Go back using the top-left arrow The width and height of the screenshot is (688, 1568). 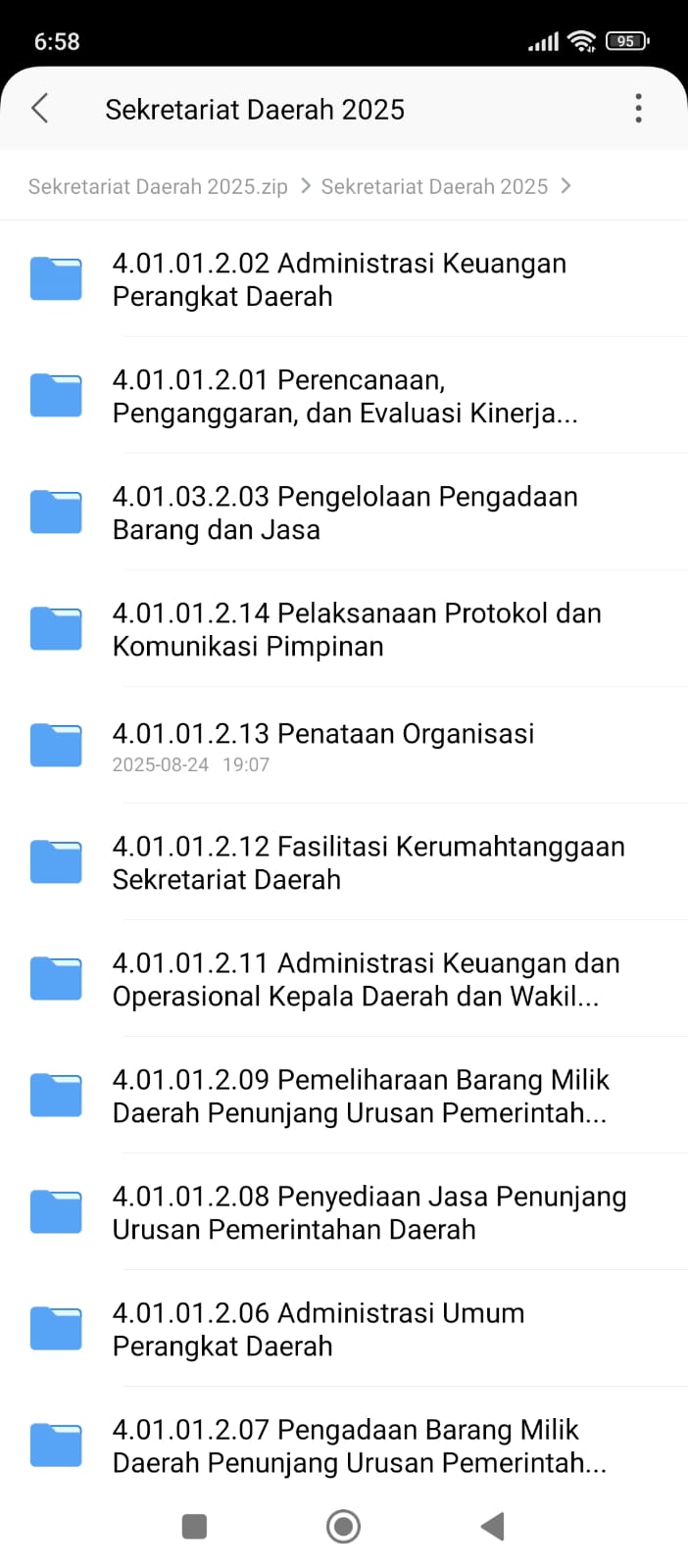coord(40,109)
